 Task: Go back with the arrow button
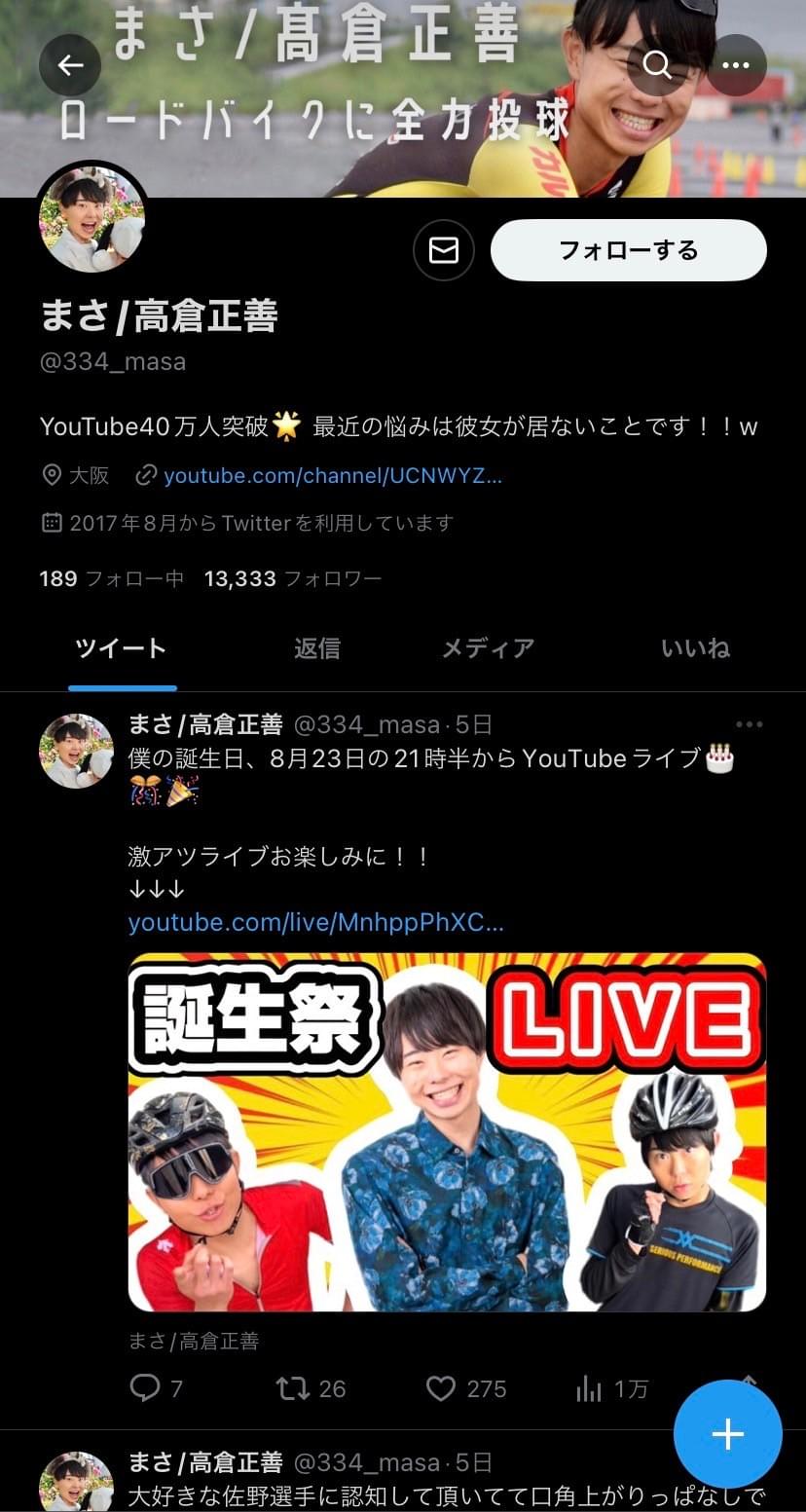(x=70, y=65)
